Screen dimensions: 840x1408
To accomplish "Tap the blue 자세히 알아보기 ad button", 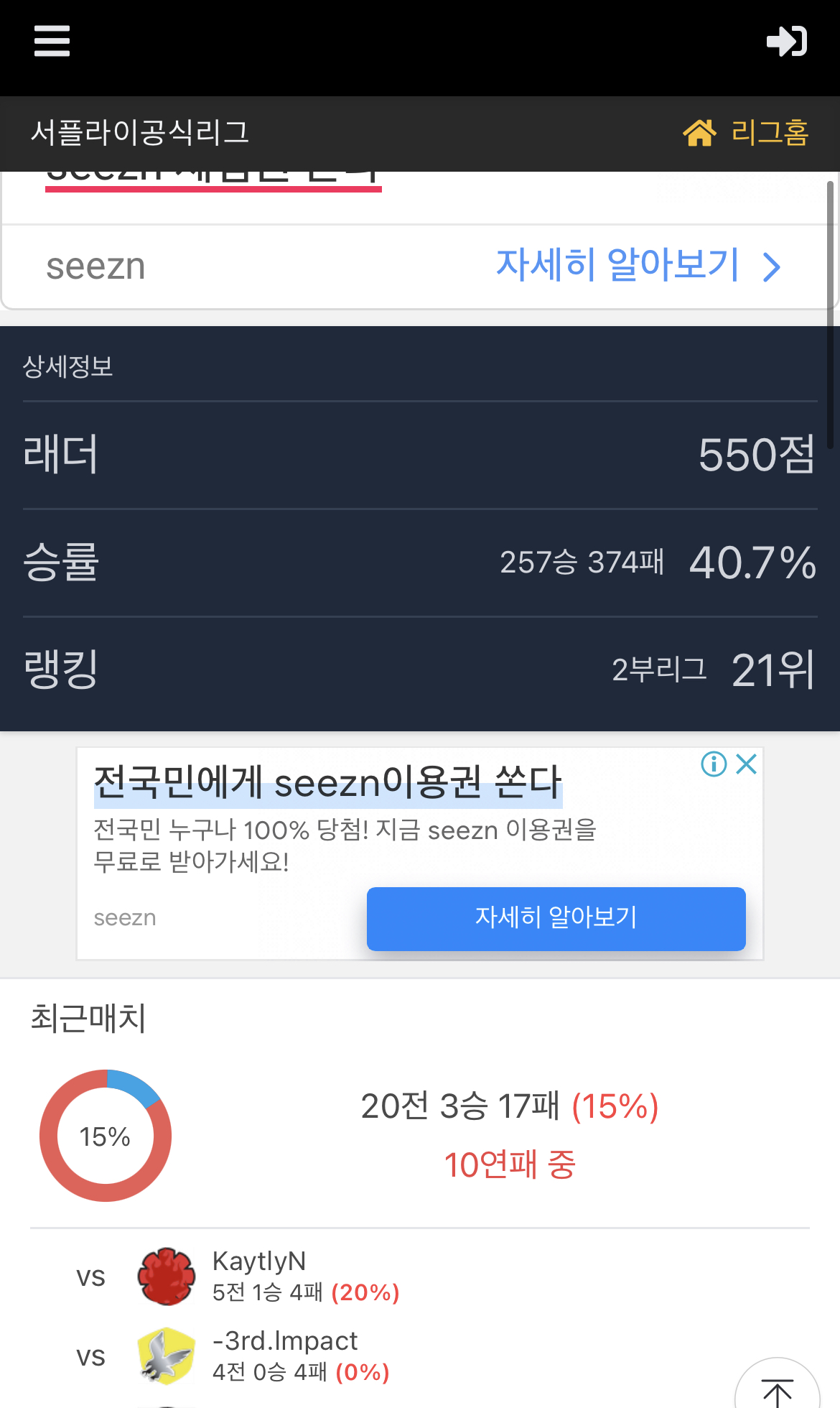I will (x=556, y=918).
